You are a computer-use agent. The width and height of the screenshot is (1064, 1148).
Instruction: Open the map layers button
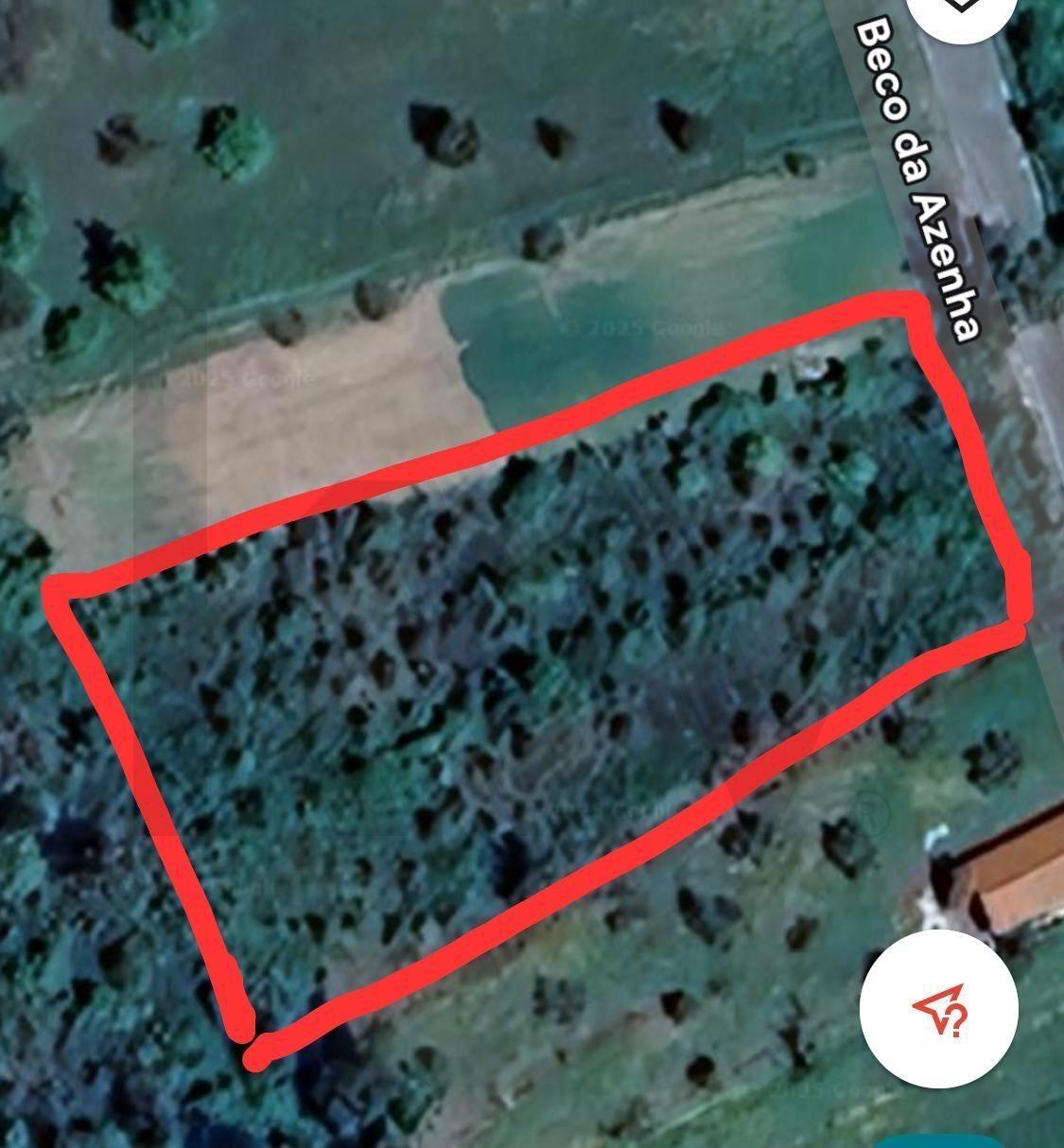click(x=961, y=9)
